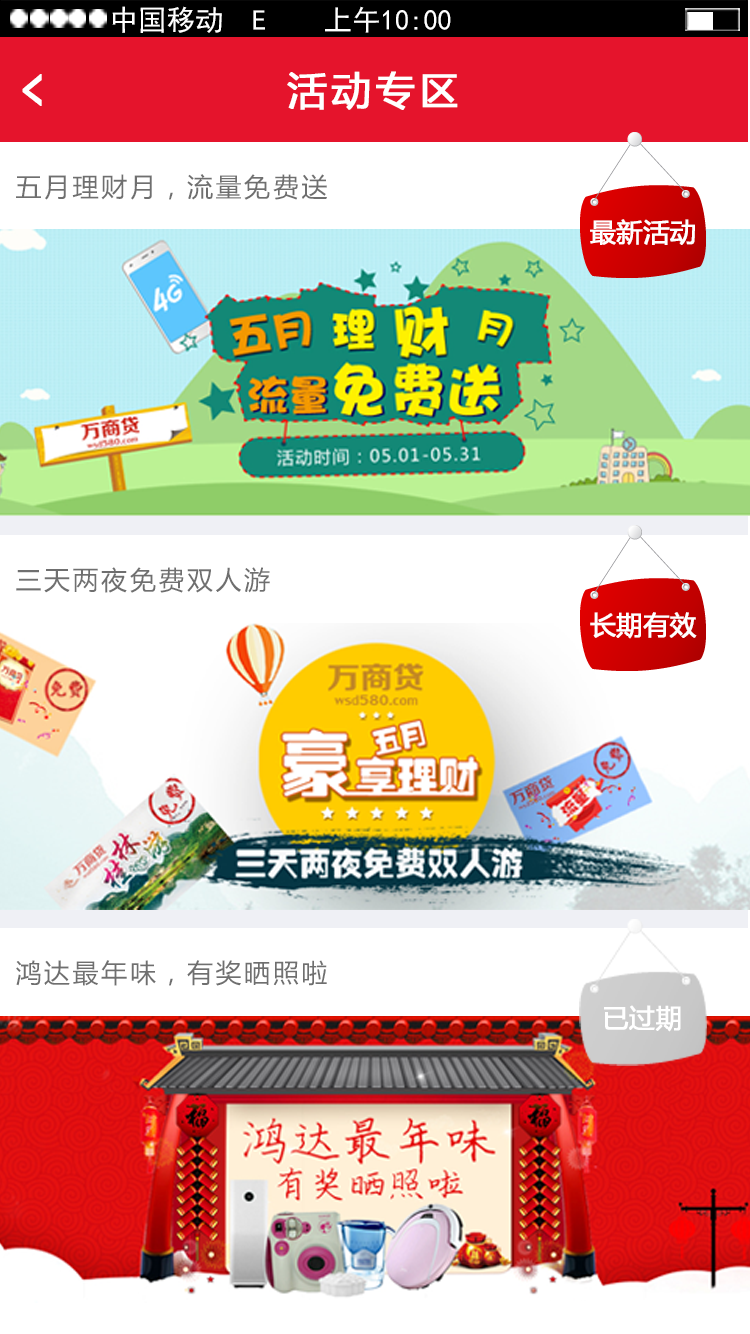
Task: Open the 五月理财月 流量免费送 activity banner
Action: [x=374, y=372]
